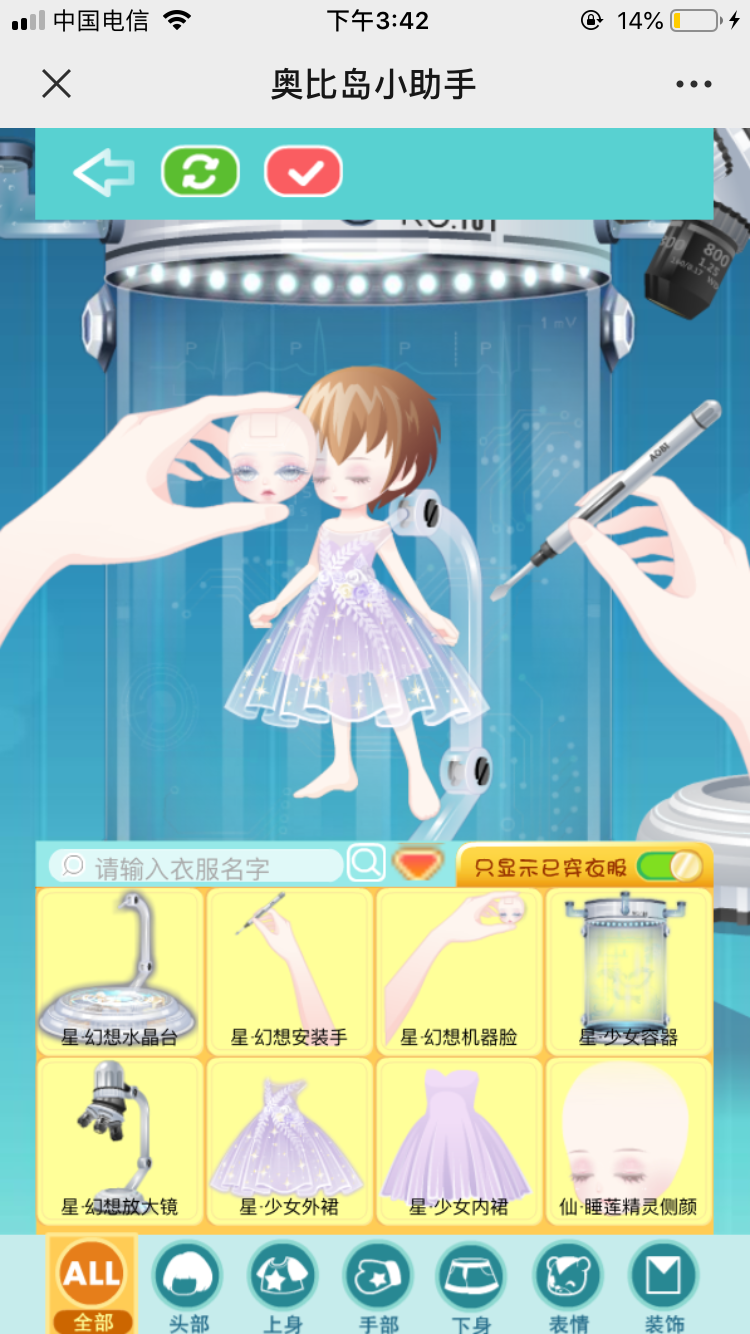Select 星·幻想放大镜 item
This screenshot has width=750, height=1334.
[x=120, y=1140]
